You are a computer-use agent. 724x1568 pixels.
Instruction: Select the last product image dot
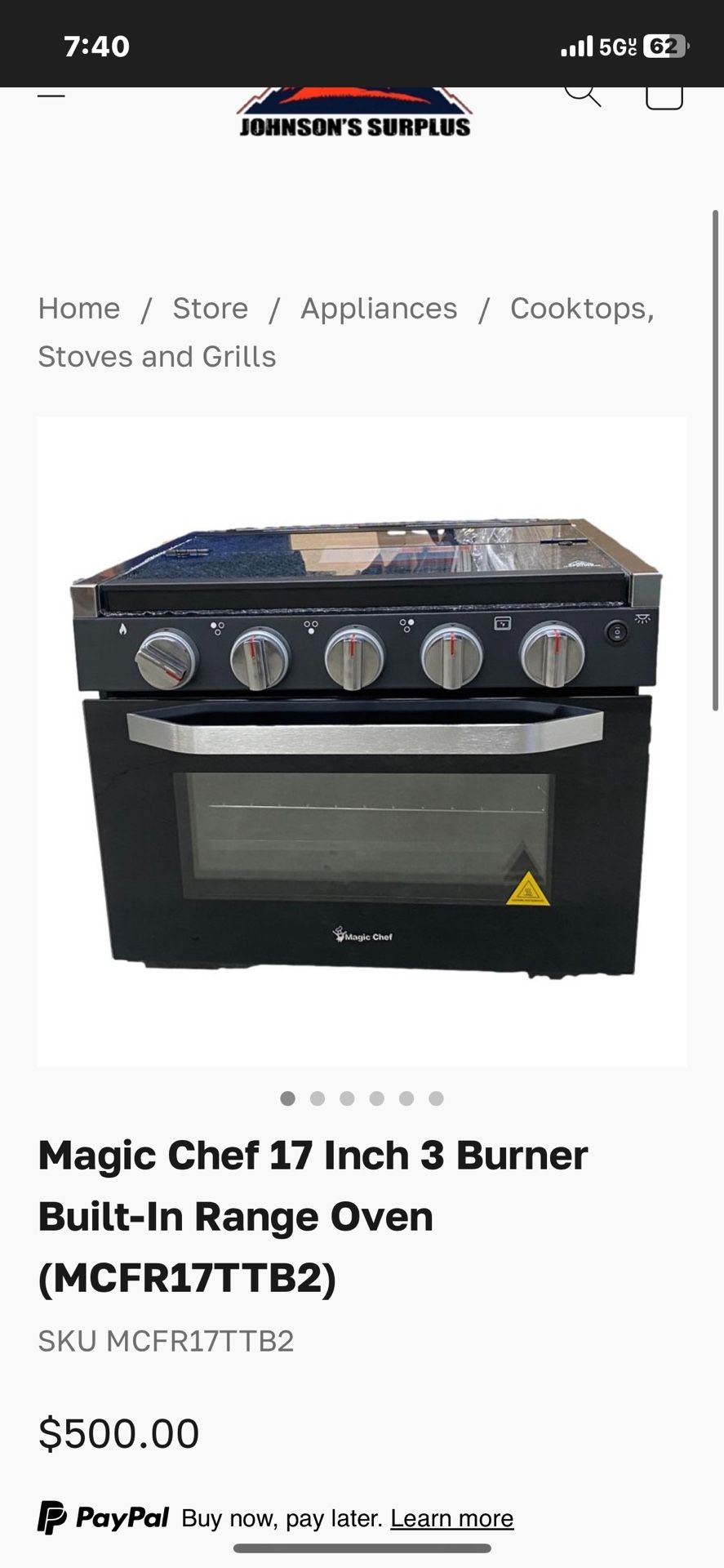(436, 1098)
